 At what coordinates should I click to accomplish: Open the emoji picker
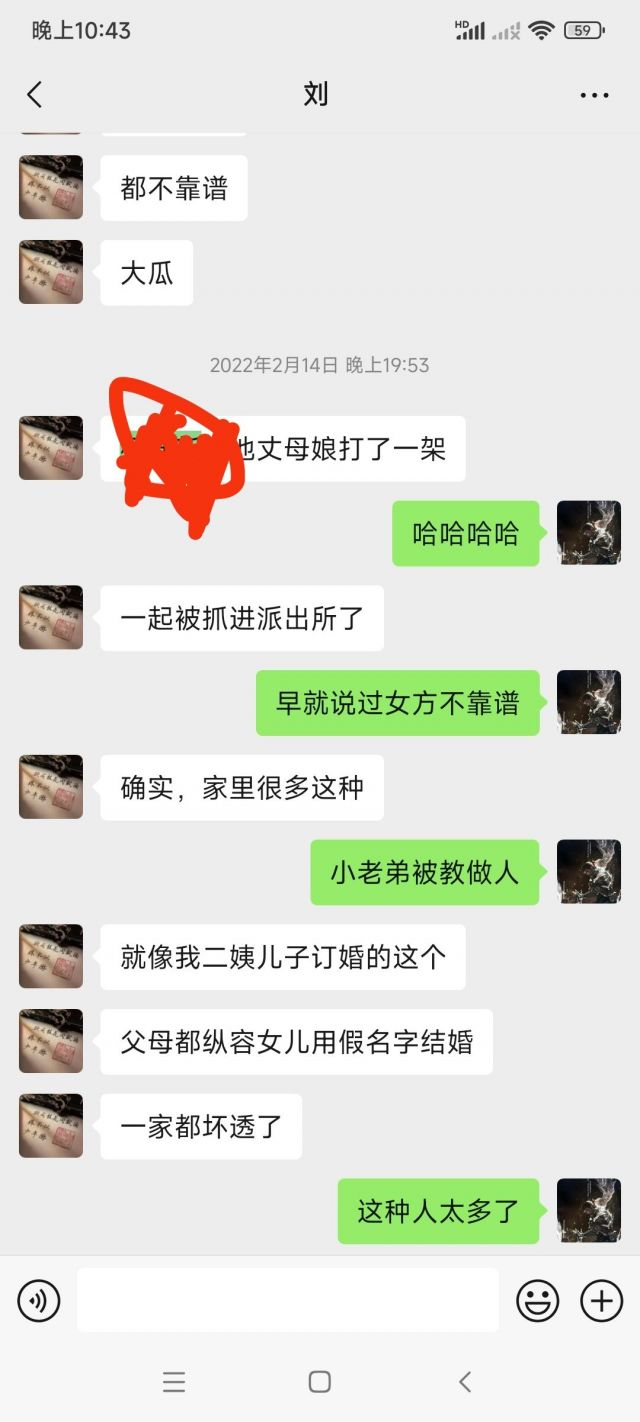tap(537, 1301)
